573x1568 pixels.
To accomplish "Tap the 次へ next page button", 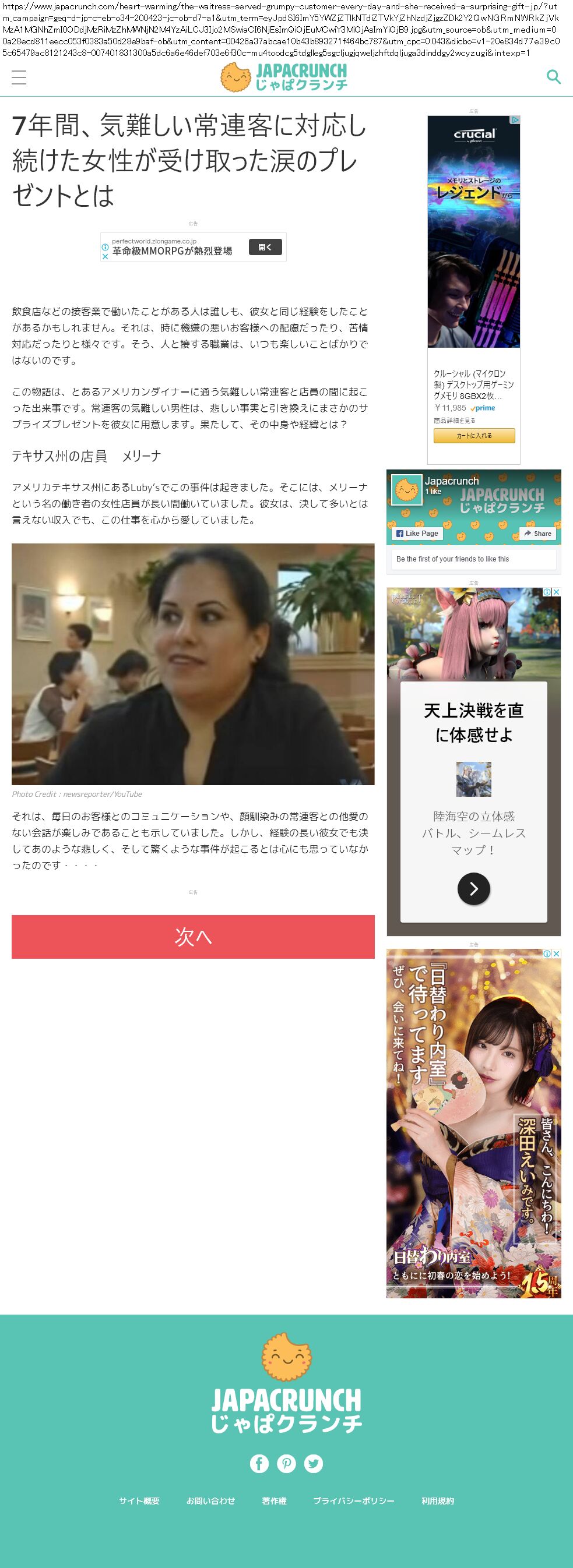I will (x=193, y=936).
